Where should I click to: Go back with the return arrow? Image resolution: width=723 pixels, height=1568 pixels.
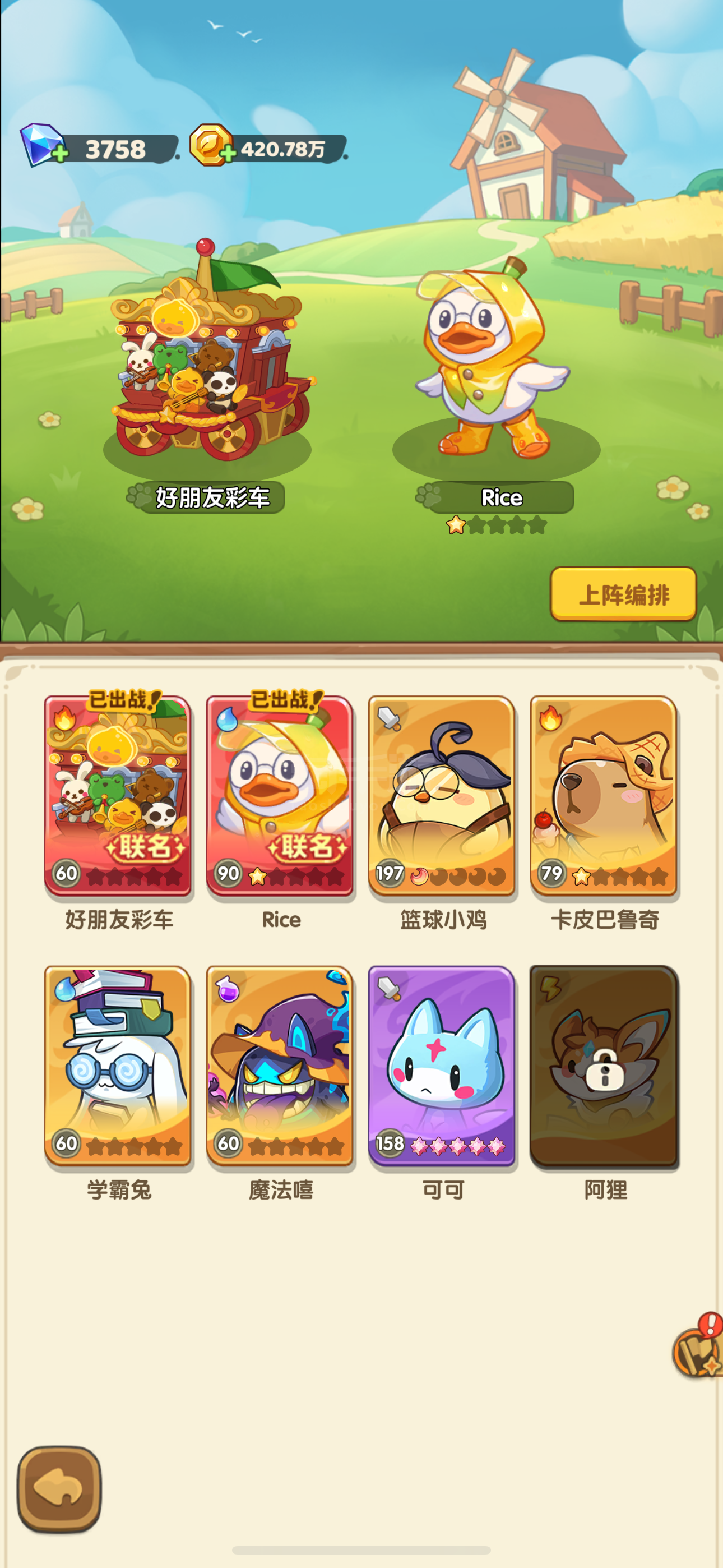(59, 1489)
